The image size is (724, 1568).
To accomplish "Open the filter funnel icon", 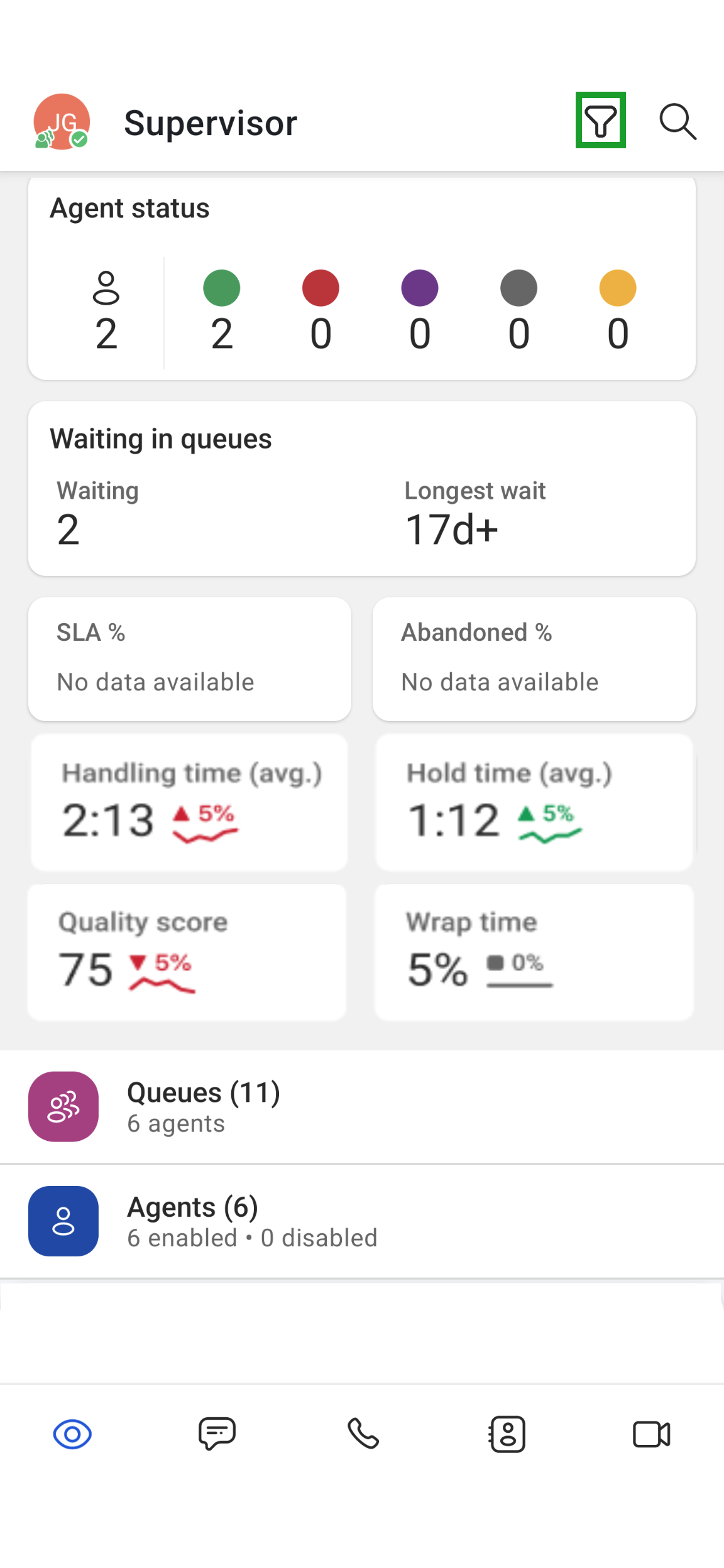I will click(600, 120).
